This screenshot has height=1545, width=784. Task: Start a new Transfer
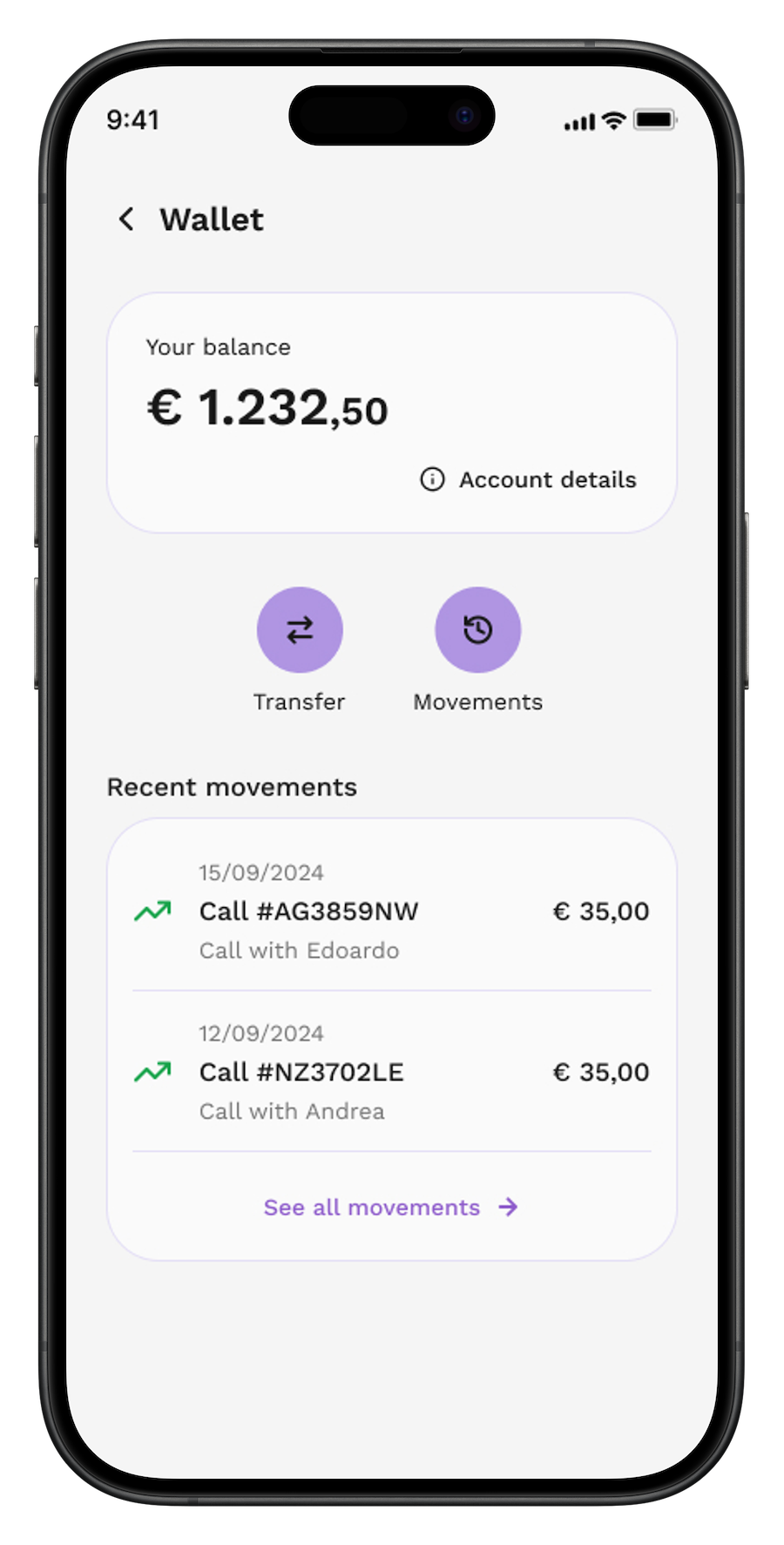(x=300, y=630)
